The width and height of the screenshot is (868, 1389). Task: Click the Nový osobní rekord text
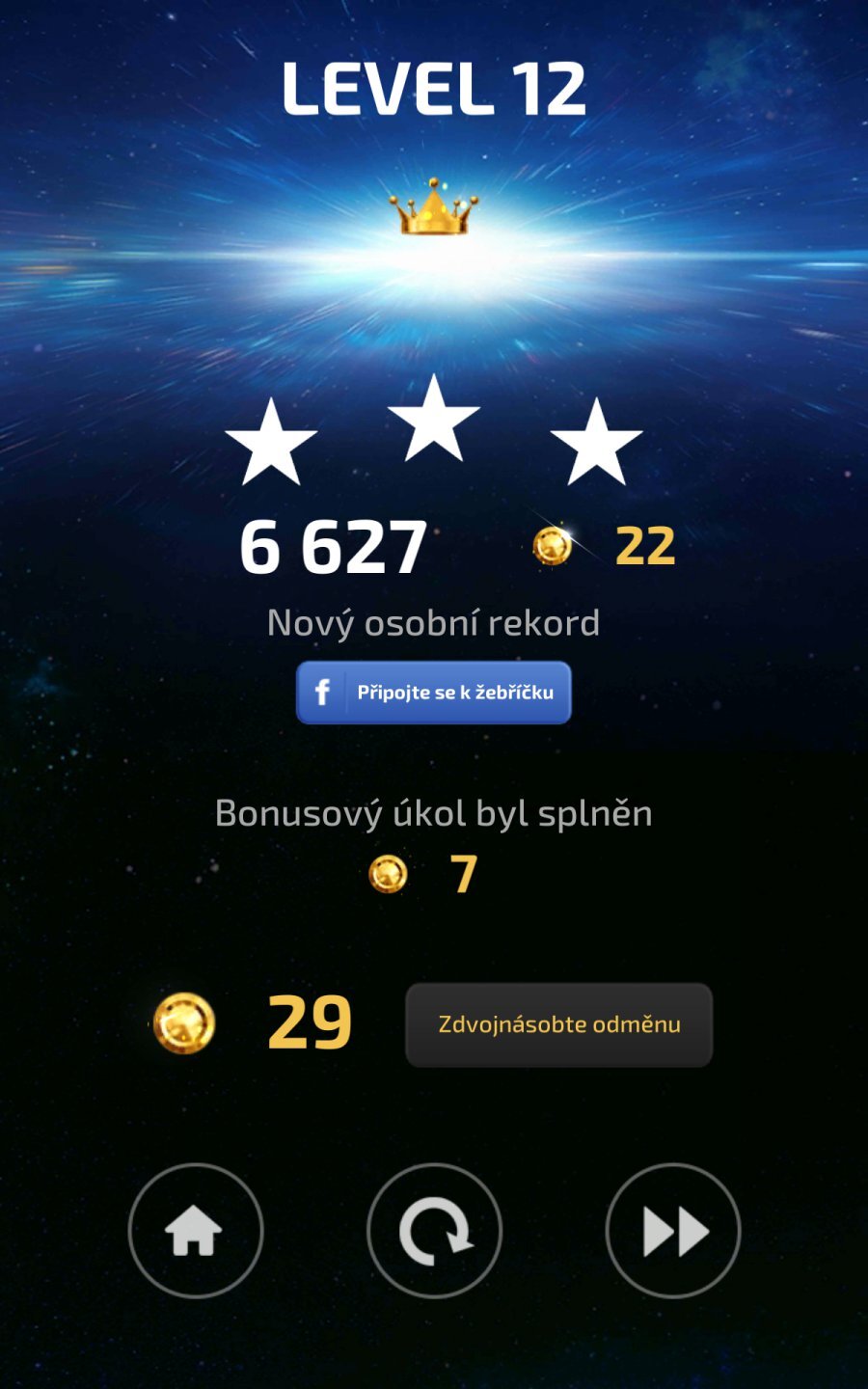(x=433, y=622)
